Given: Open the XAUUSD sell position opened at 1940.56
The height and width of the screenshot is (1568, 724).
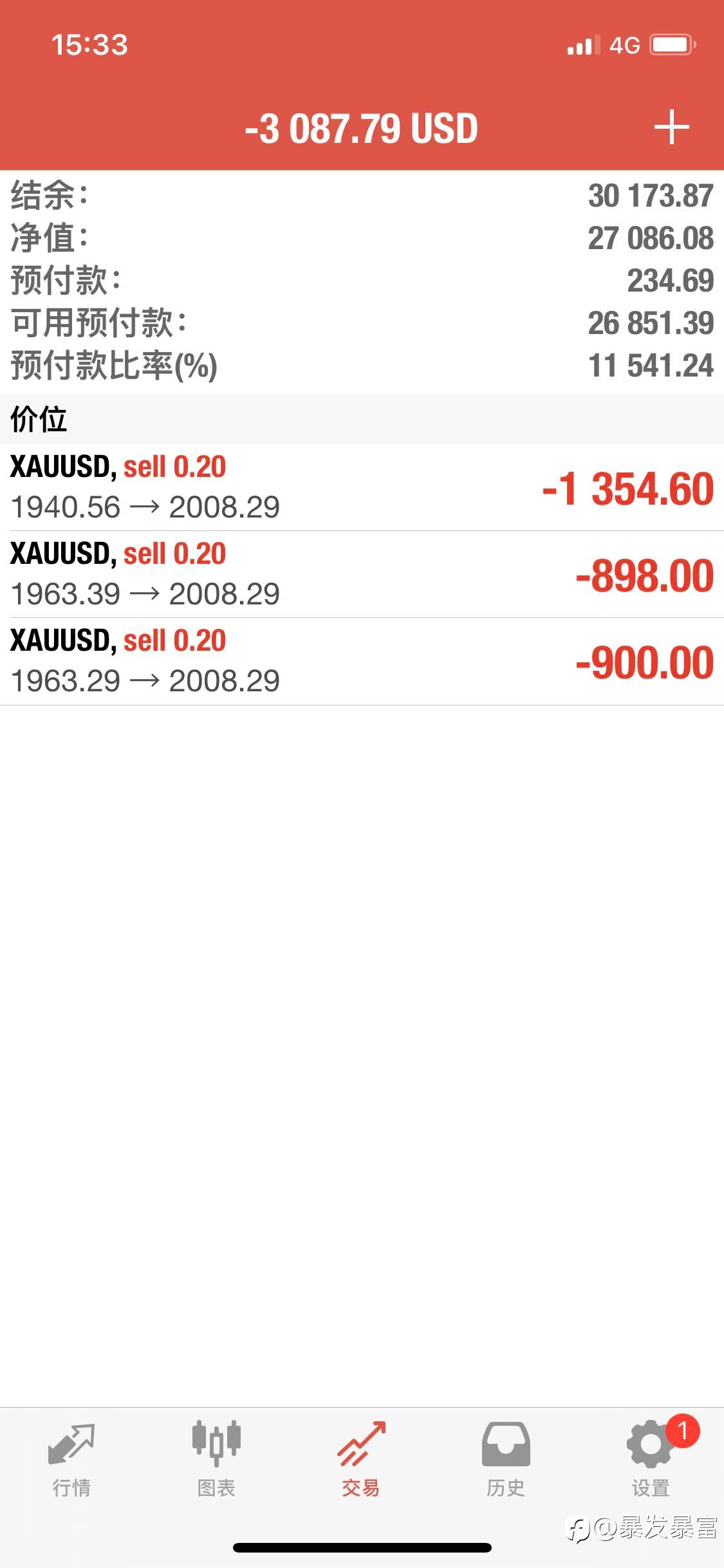Looking at the screenshot, I should 362,487.
